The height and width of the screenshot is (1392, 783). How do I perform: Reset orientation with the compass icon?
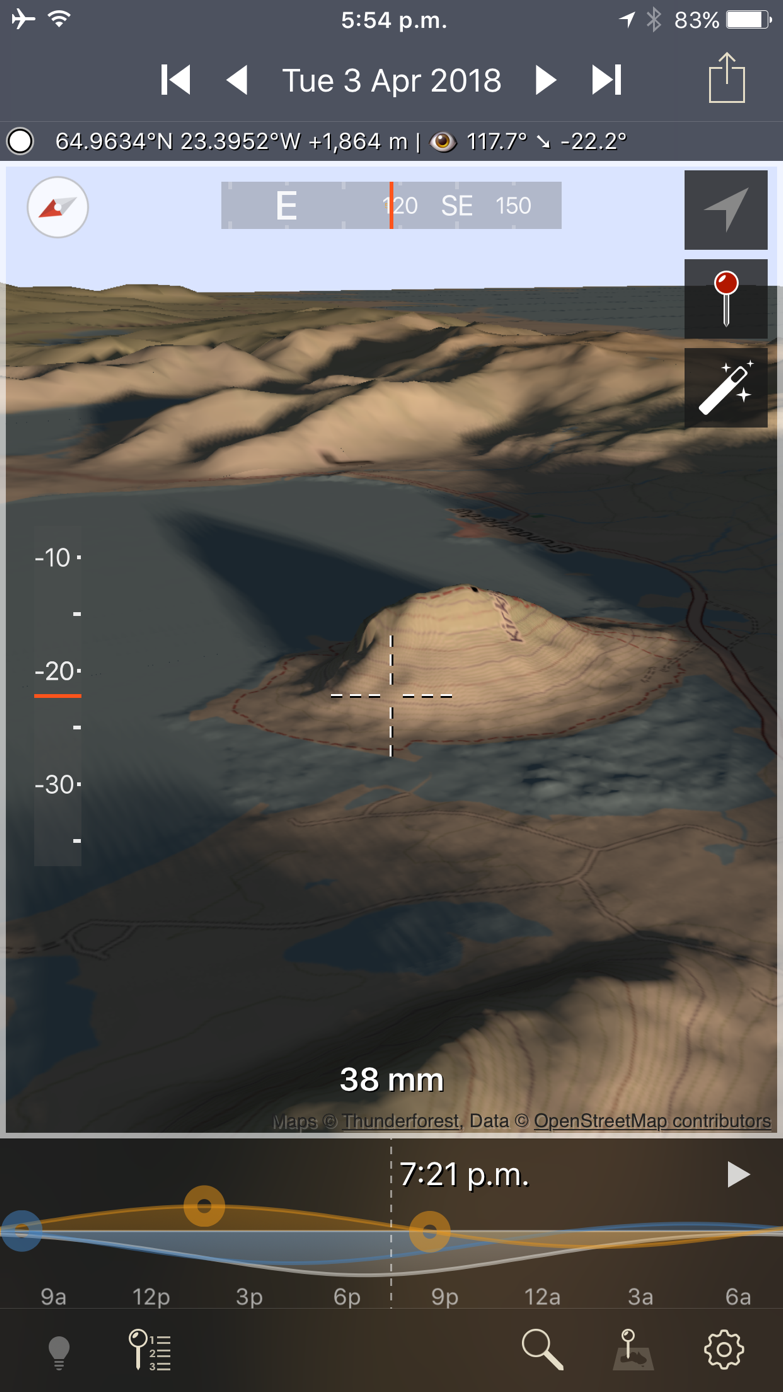coord(58,207)
